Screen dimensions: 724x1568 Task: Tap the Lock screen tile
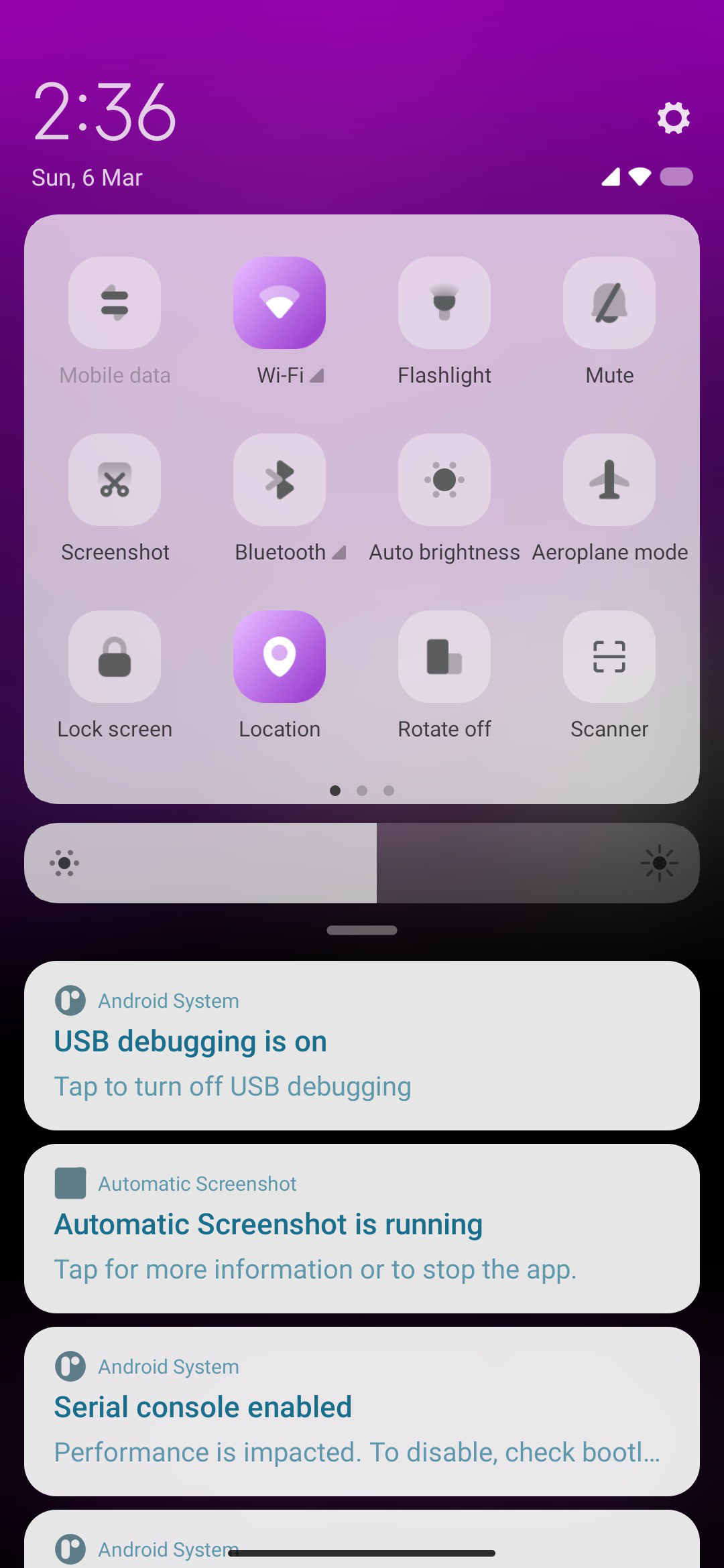coord(115,657)
